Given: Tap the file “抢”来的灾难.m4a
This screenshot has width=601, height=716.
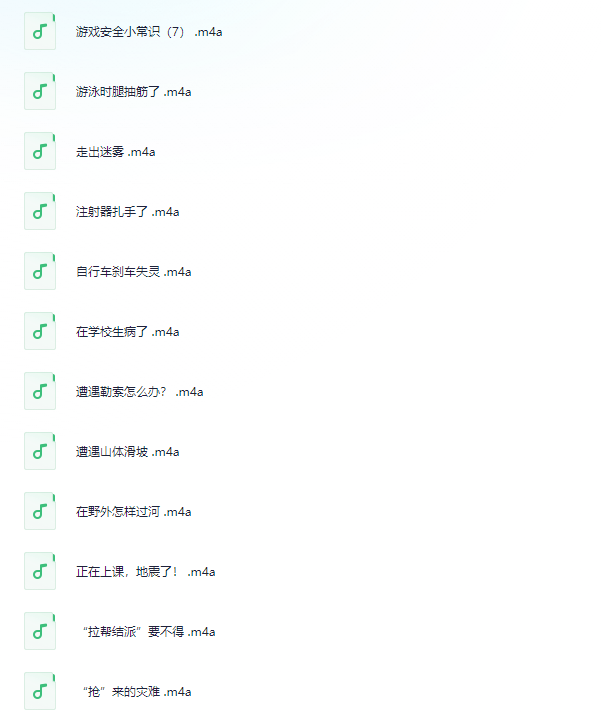Looking at the screenshot, I should pyautogui.click(x=137, y=692).
